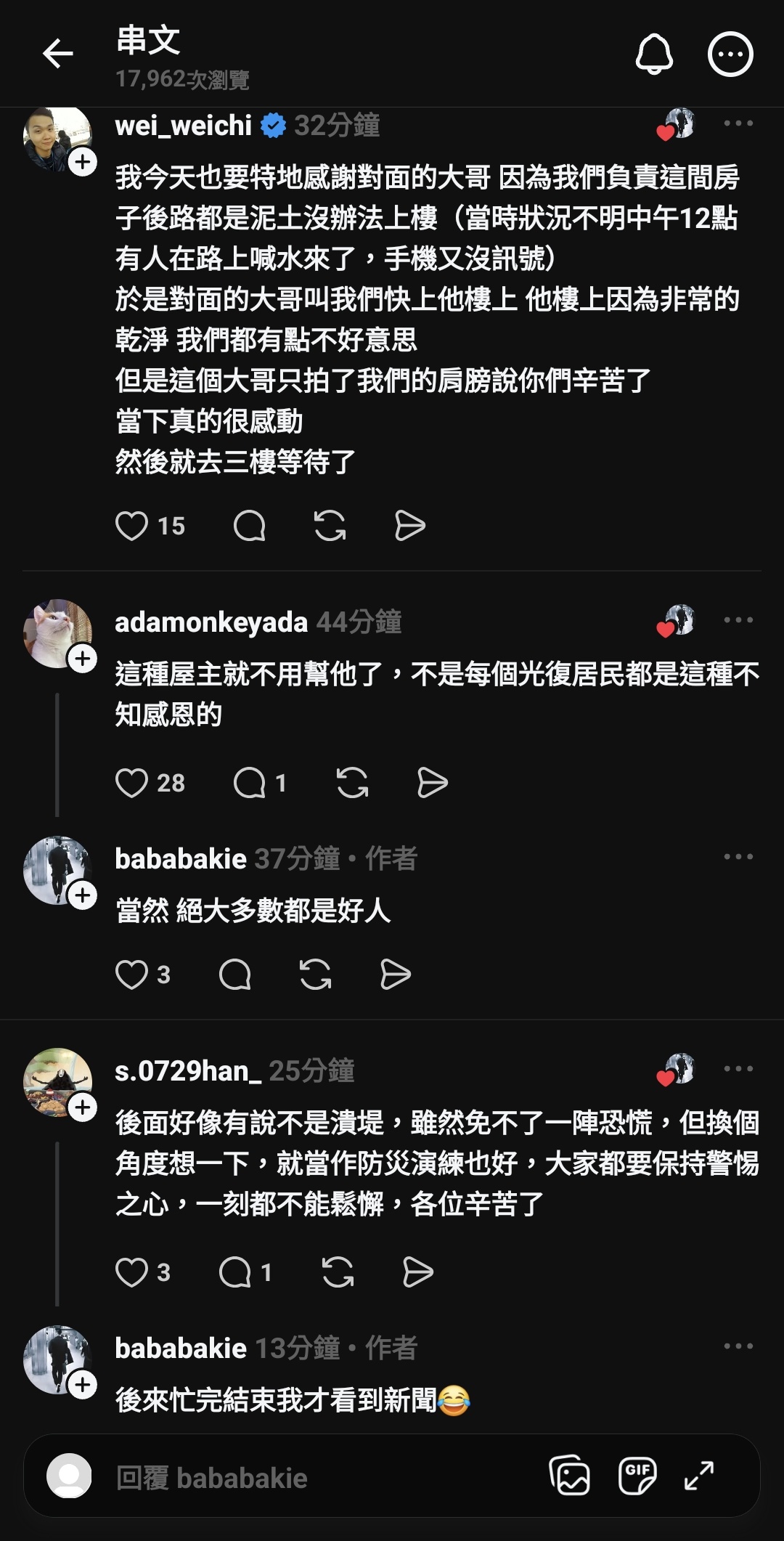Open the top-right more options circle
Viewport: 784px width, 1541px height.
[730, 54]
